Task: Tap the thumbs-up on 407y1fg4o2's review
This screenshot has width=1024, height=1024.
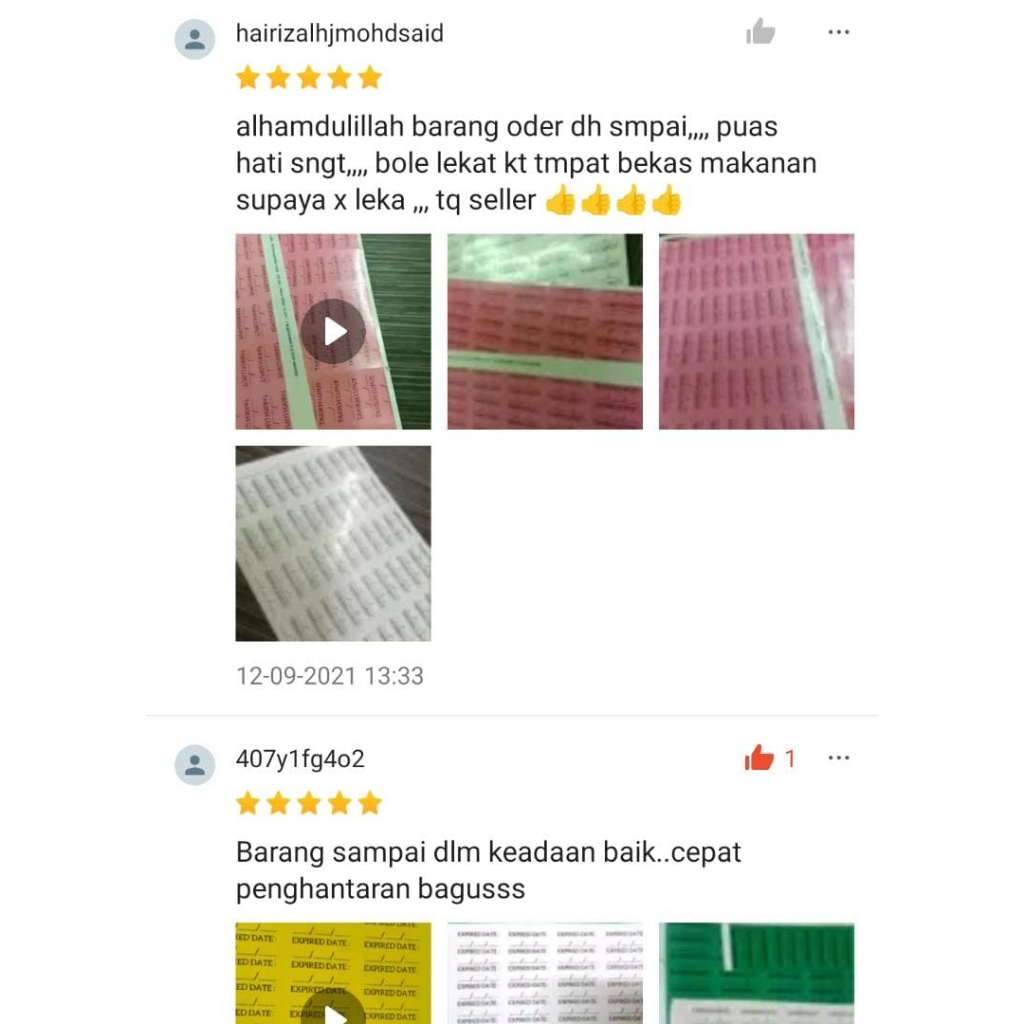Action: 759,758
